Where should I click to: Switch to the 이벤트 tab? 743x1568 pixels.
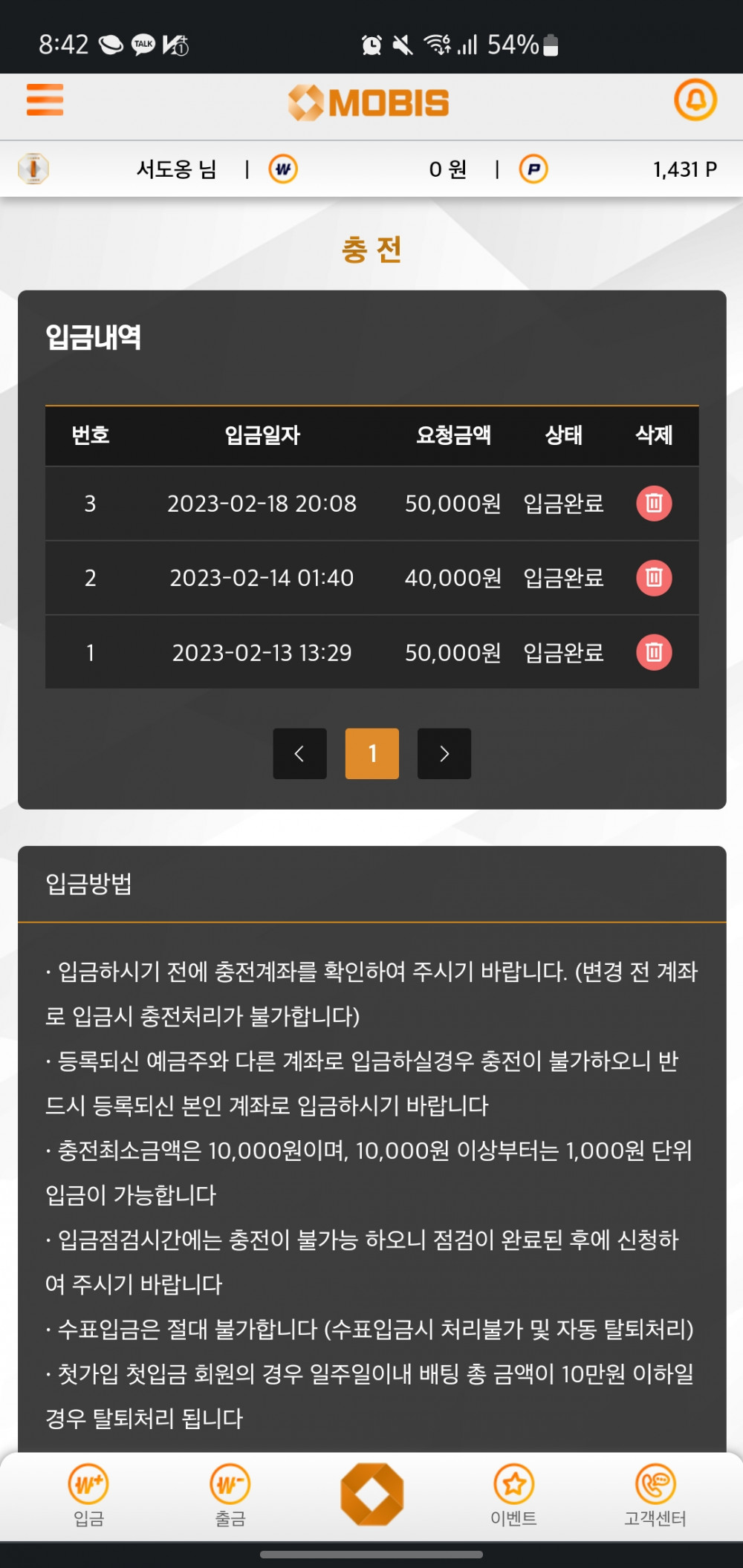click(x=513, y=1495)
